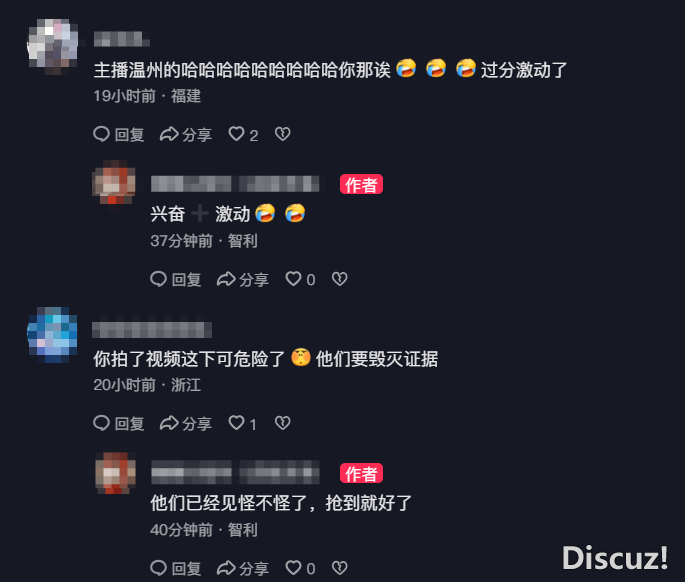Reply to the author's comment "他们已经见怪不怪了"
The image size is (685, 582).
click(x=176, y=568)
